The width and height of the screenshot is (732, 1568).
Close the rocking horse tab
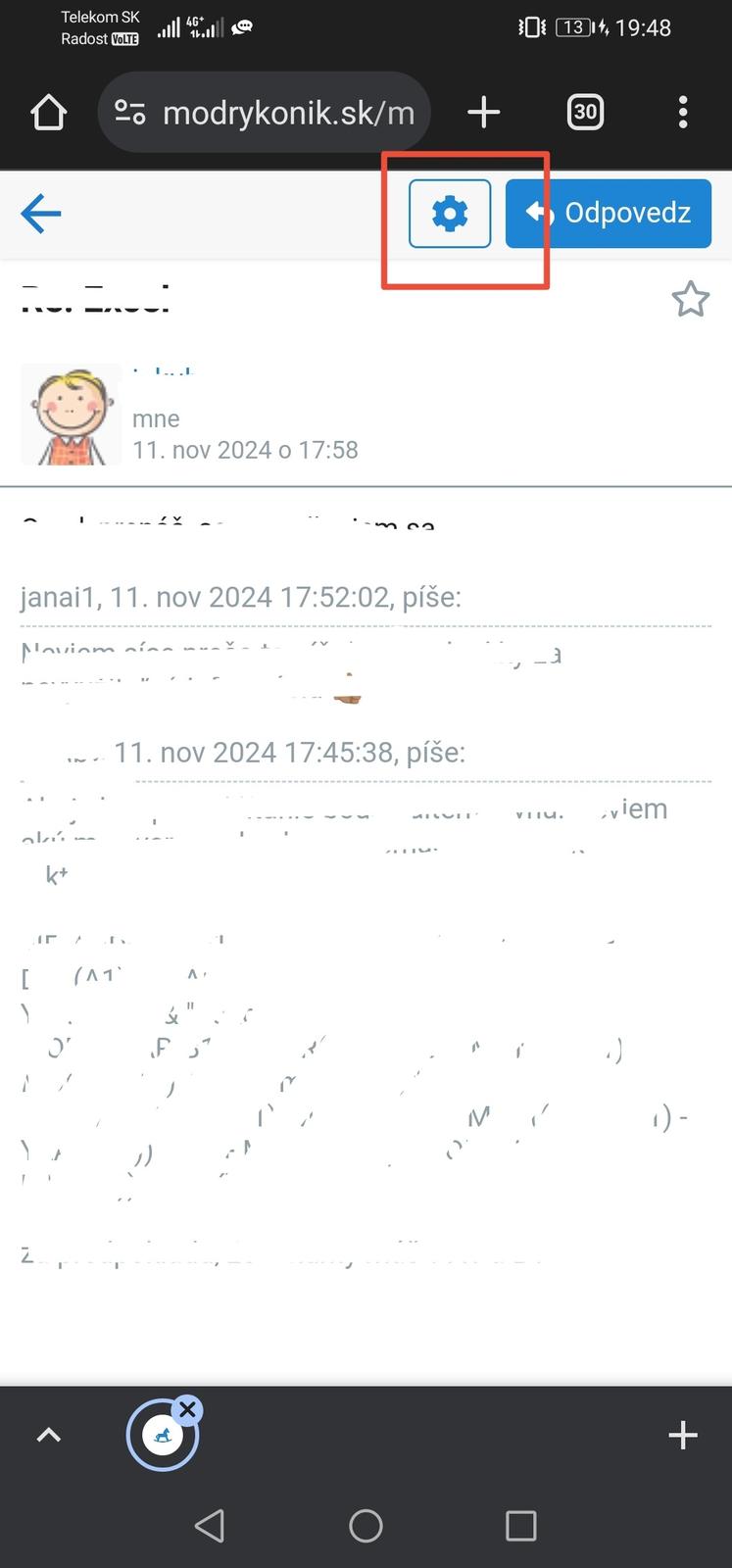point(188,1410)
